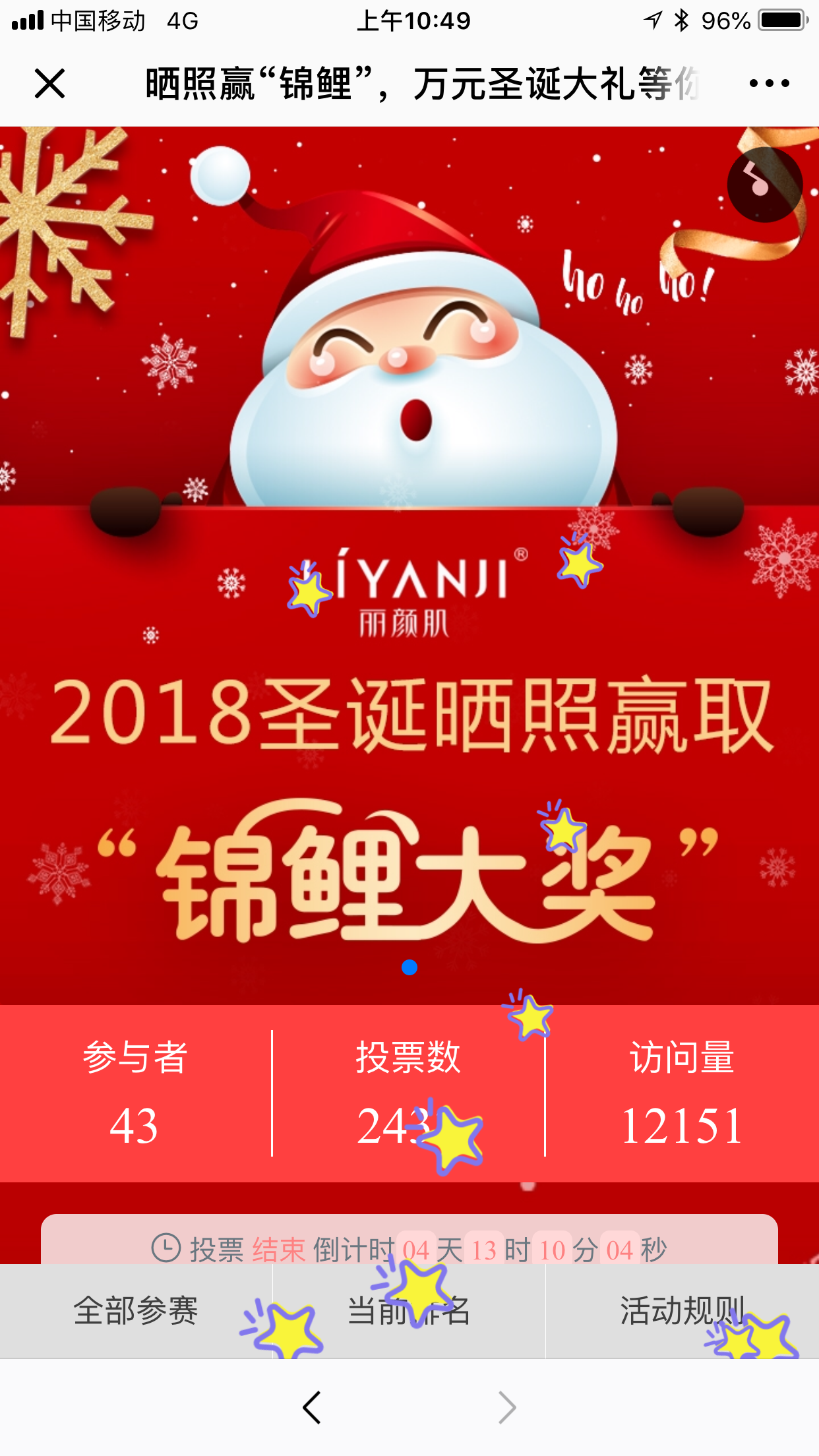Go back to the previous web page
This screenshot has width=819, height=1456.
tap(311, 1407)
